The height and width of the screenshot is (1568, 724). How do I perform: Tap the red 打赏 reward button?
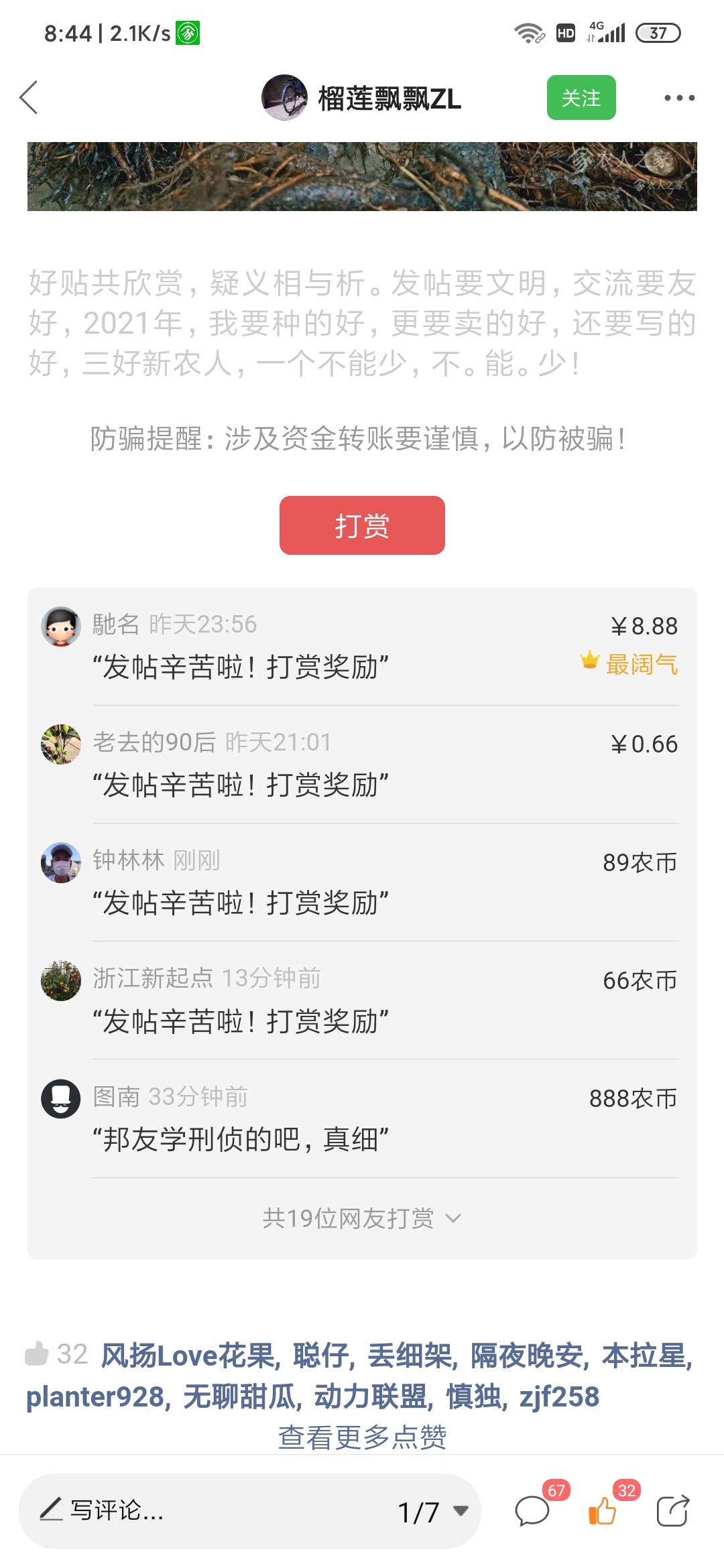362,525
